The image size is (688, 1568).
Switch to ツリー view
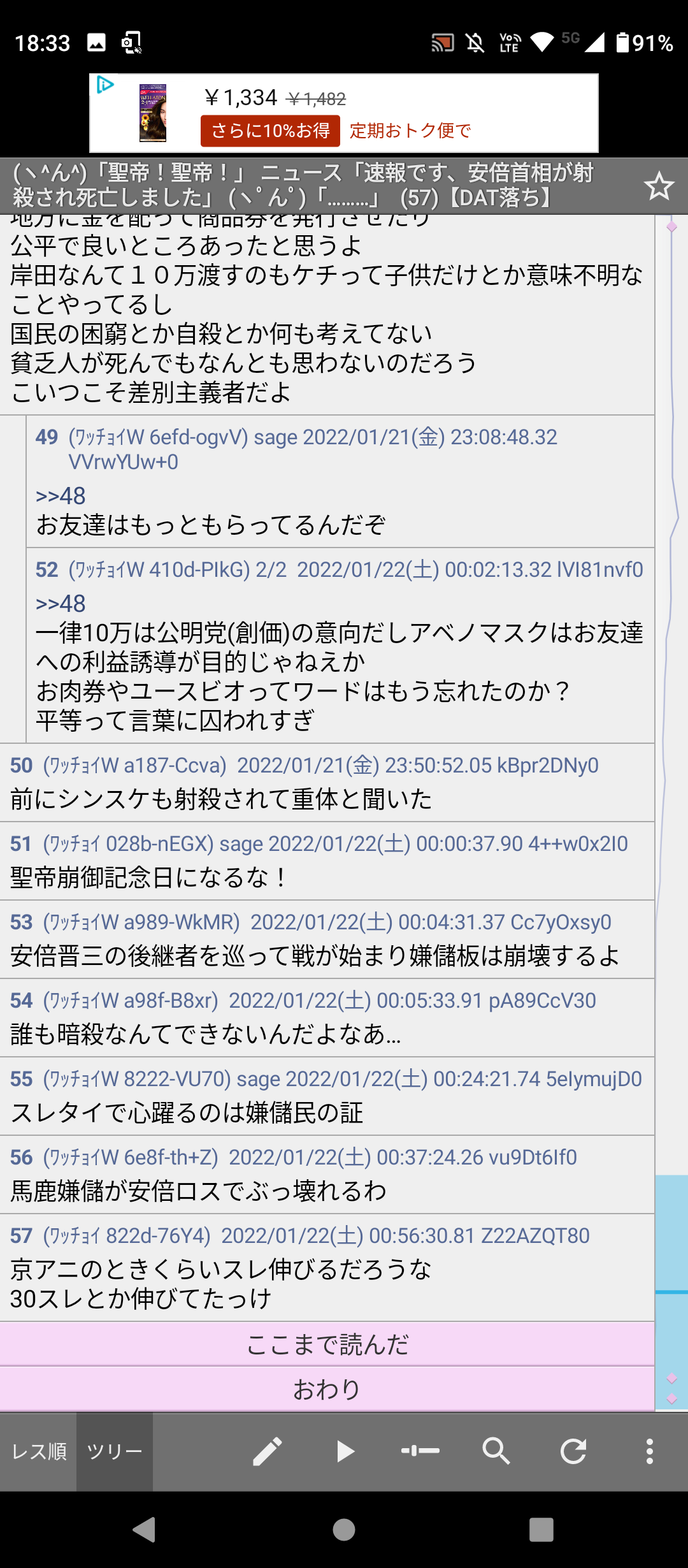pyautogui.click(x=115, y=1451)
